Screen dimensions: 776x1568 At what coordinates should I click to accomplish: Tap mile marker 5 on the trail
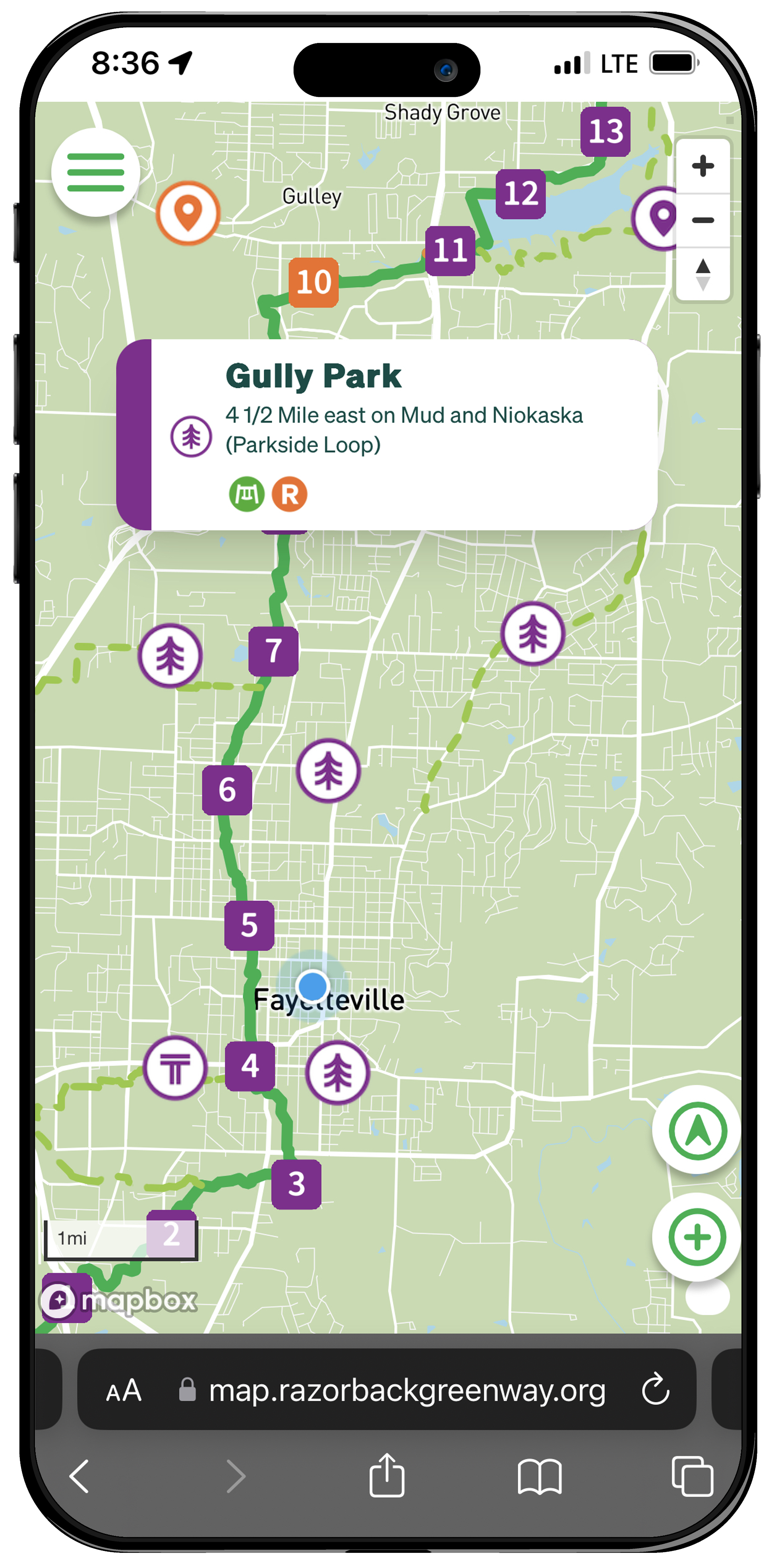[249, 925]
